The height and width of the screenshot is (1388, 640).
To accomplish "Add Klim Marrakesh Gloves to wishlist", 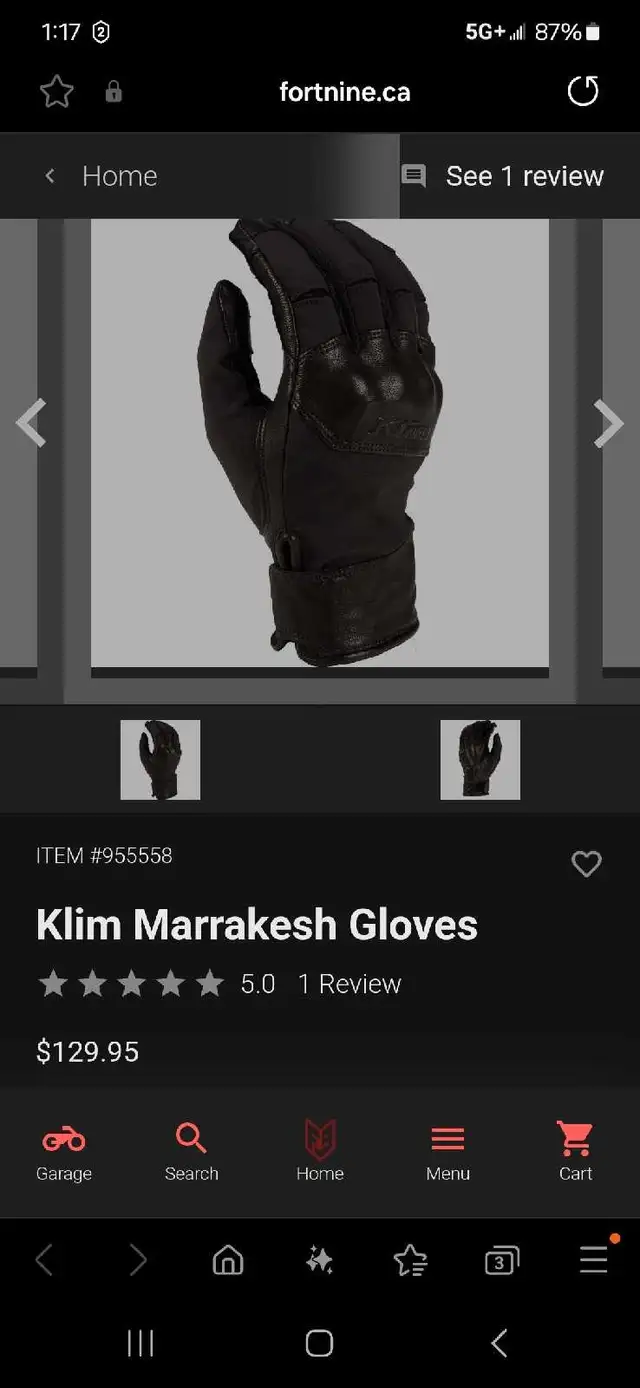I will pyautogui.click(x=586, y=864).
